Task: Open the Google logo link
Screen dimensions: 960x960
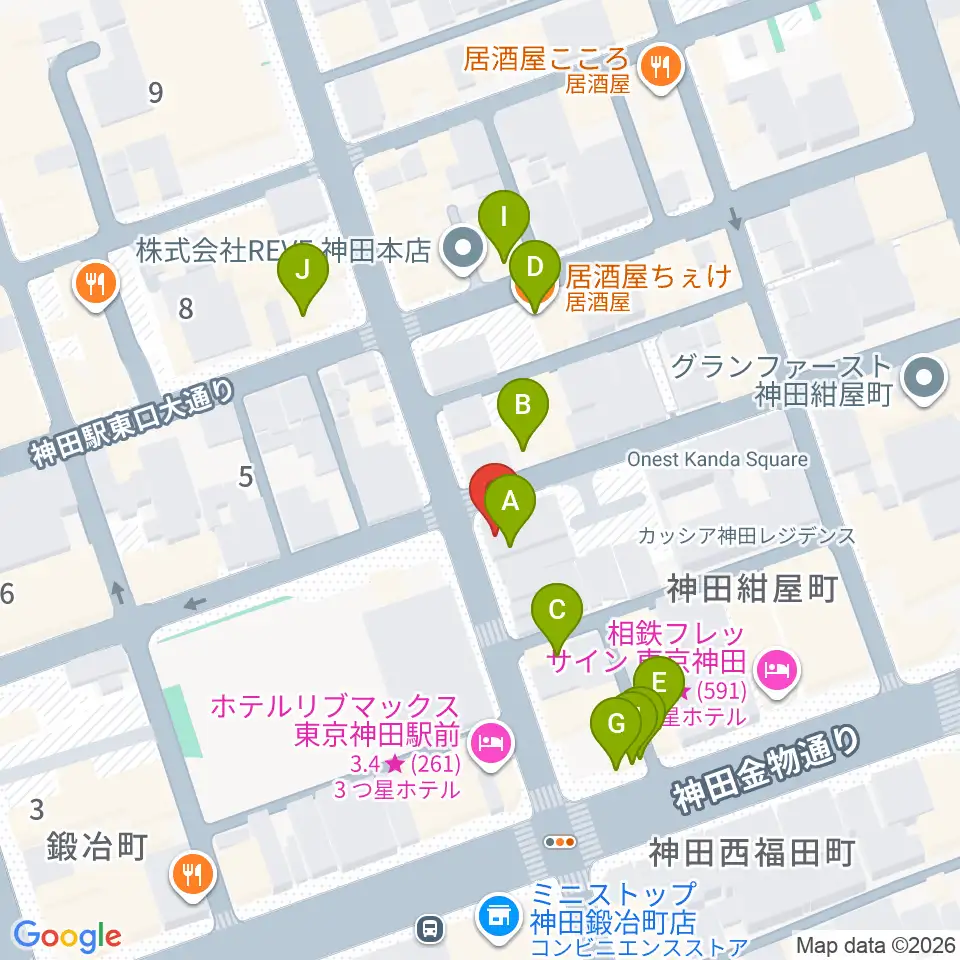Action: [67, 936]
